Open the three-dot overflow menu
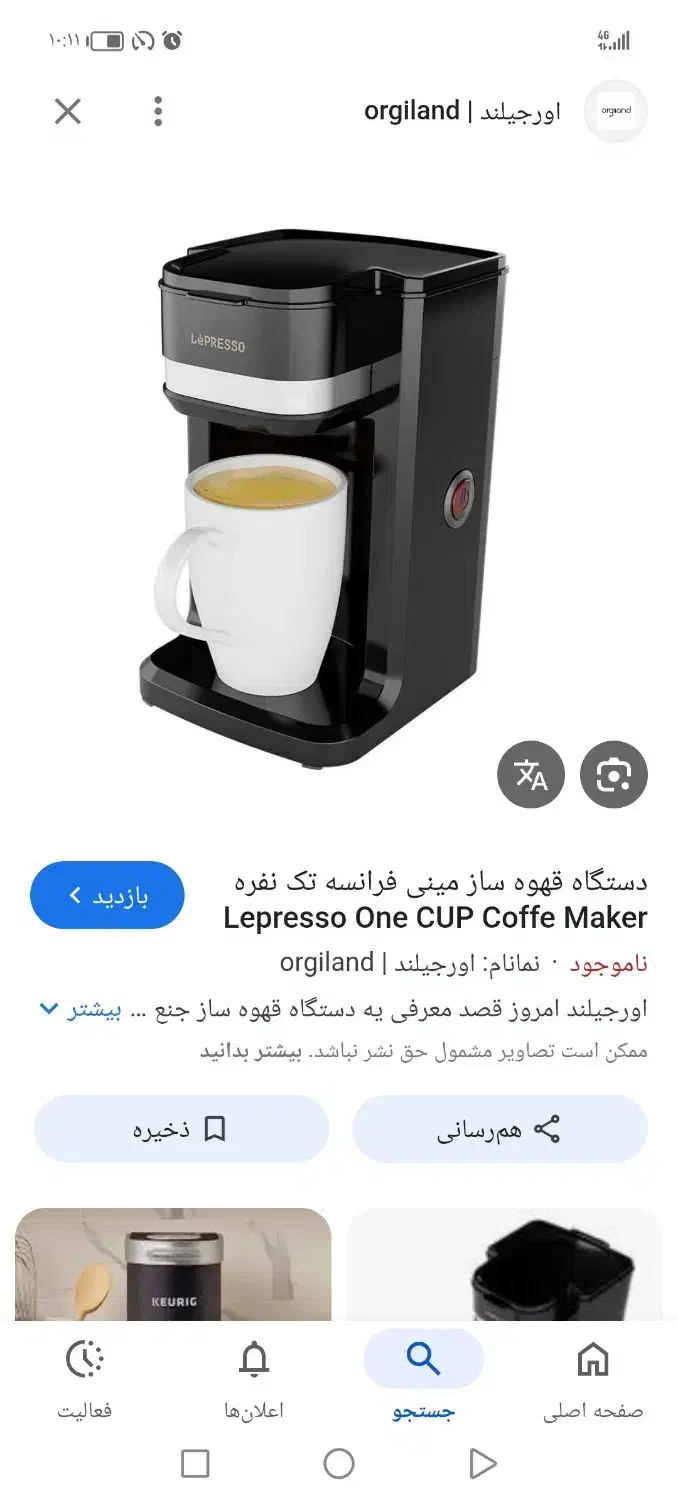Viewport: 678px width, 1500px height. click(x=158, y=111)
